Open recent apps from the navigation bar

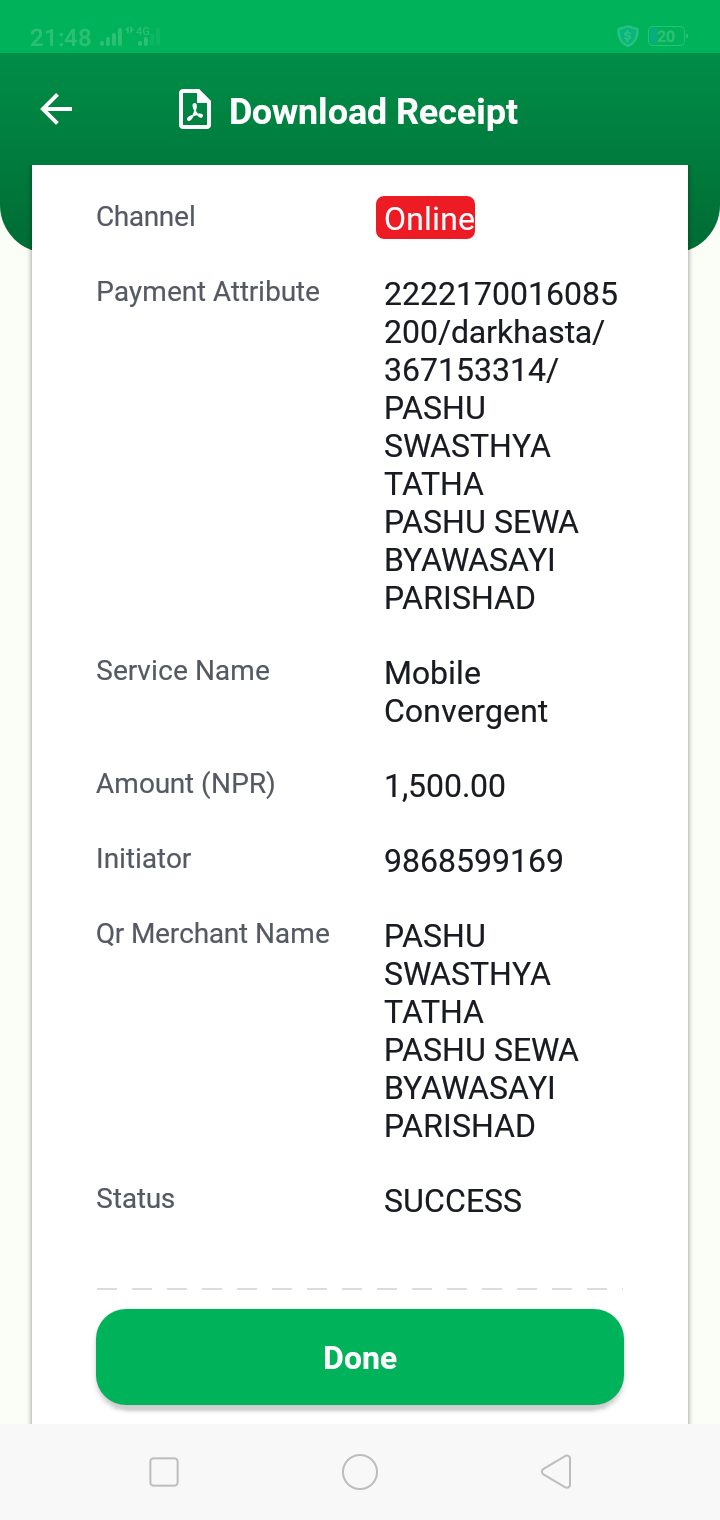[x=163, y=1472]
